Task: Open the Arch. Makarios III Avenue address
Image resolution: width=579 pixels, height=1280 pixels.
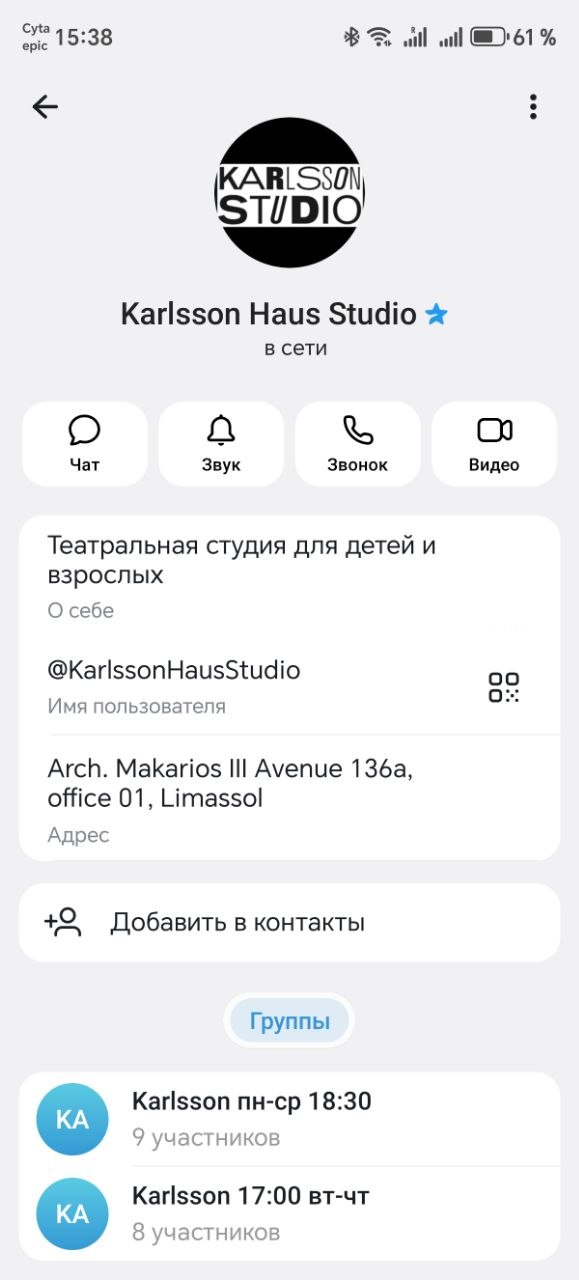Action: coord(290,797)
